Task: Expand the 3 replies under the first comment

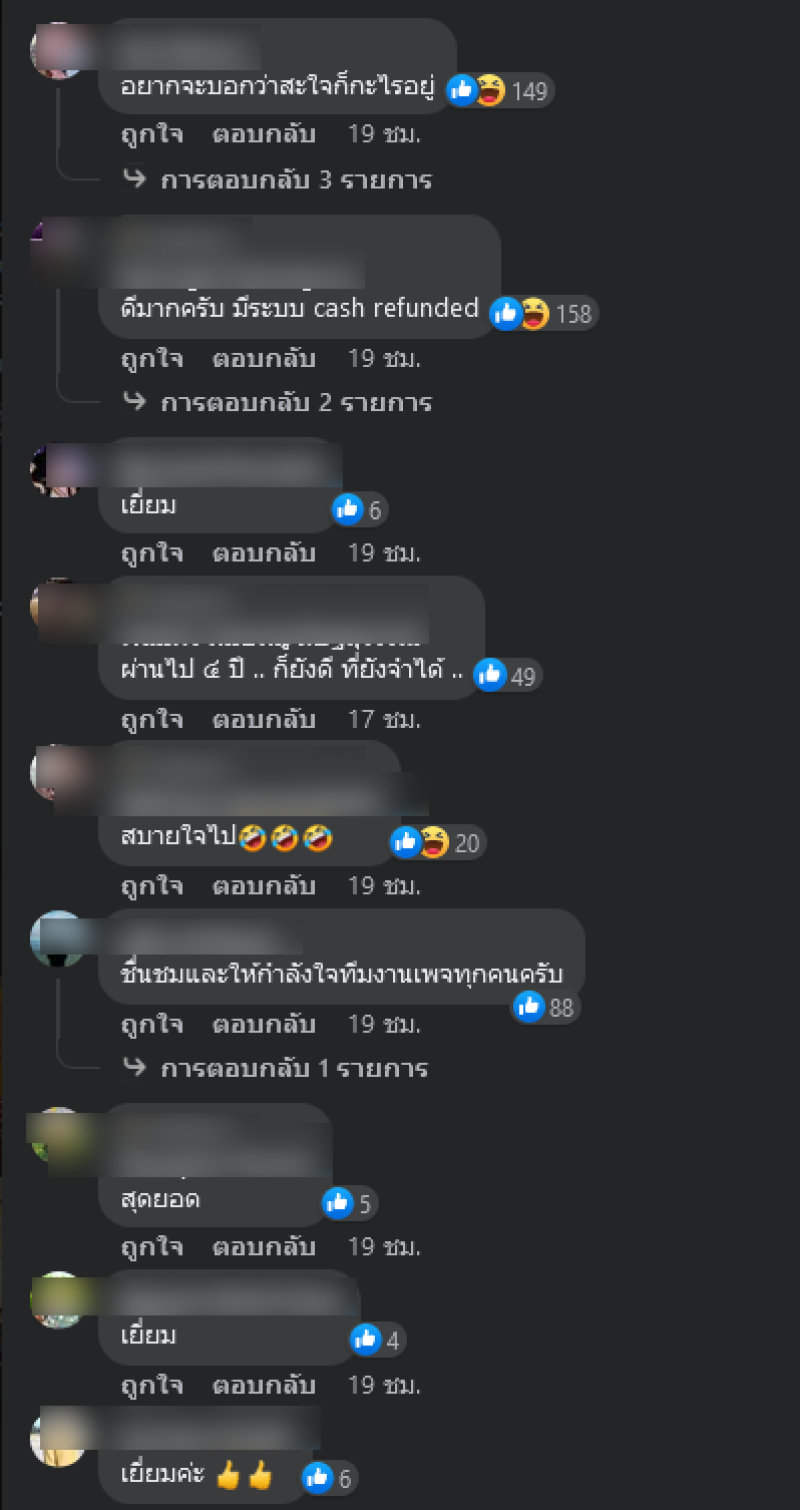Action: pos(295,181)
